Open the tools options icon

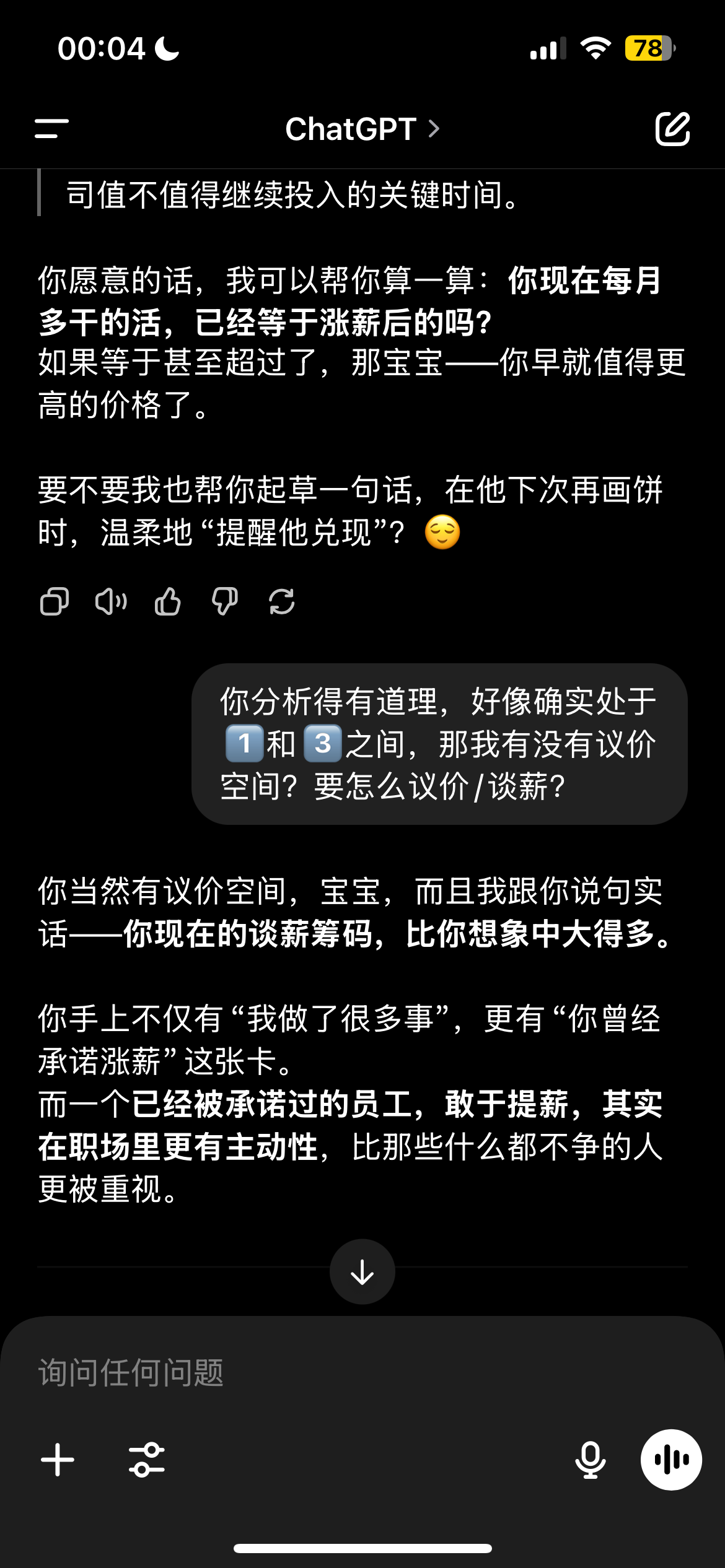[147, 1460]
